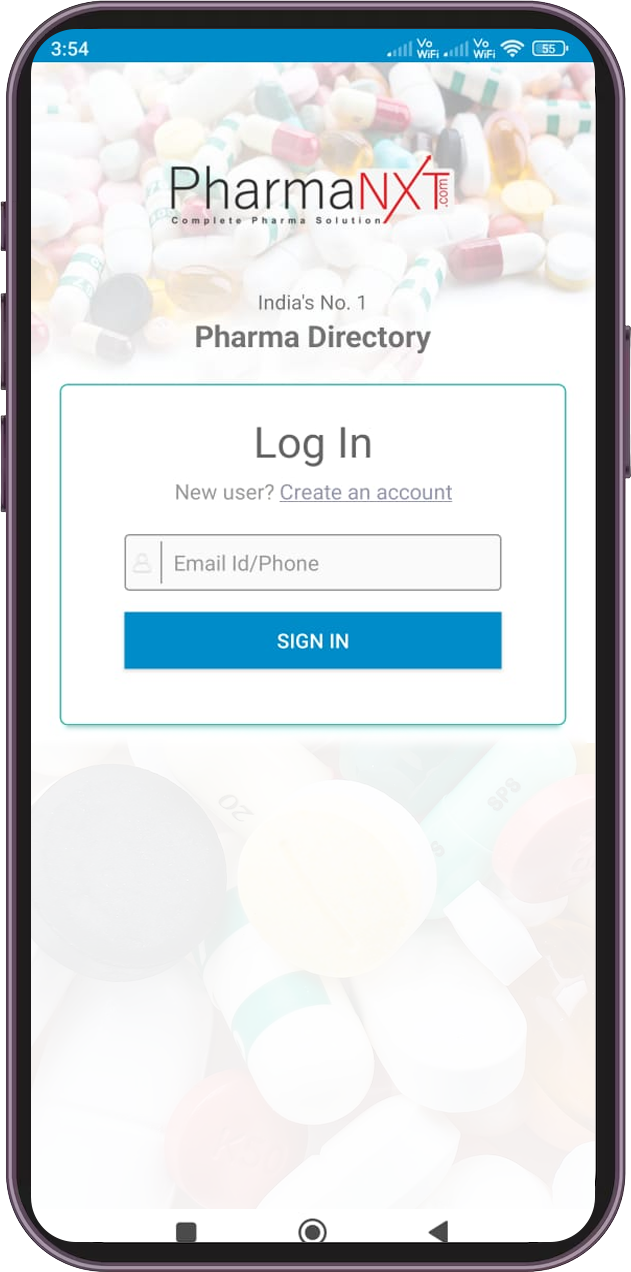Focus the Email Id/Phone field
Image resolution: width=631 pixels, height=1272 pixels.
pos(330,563)
